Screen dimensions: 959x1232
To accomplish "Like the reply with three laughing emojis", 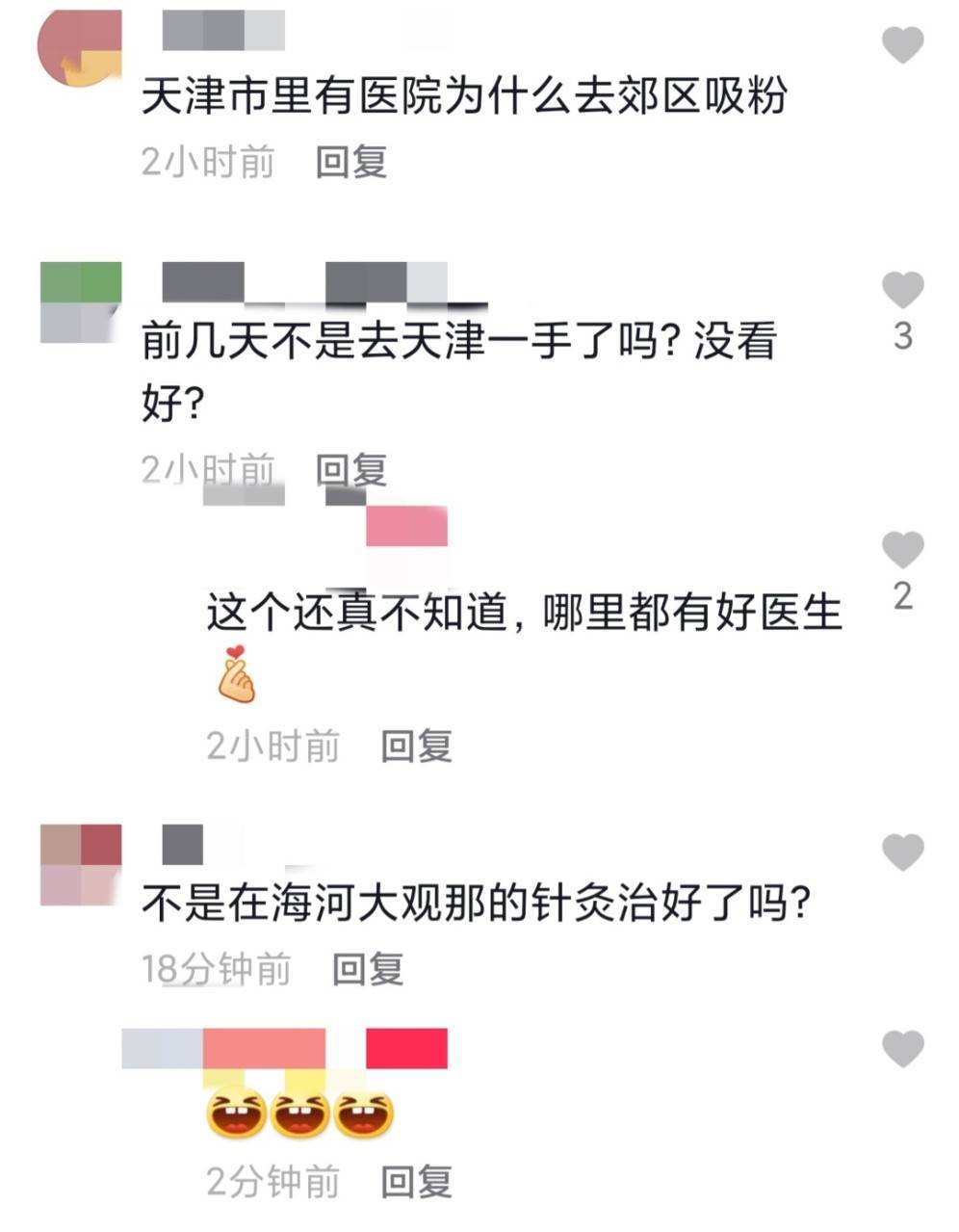I will 902,1049.
